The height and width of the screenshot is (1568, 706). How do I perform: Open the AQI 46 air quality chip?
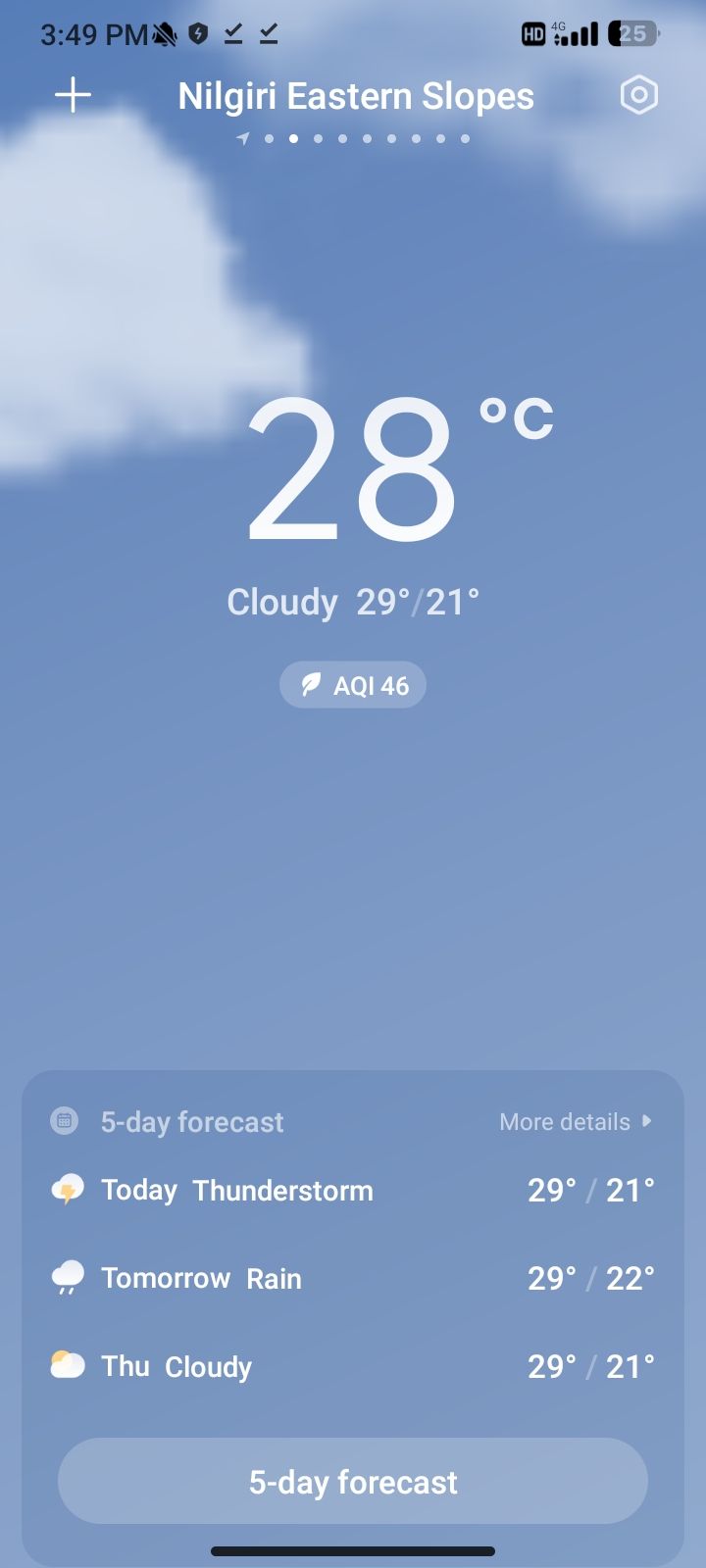pos(353,685)
